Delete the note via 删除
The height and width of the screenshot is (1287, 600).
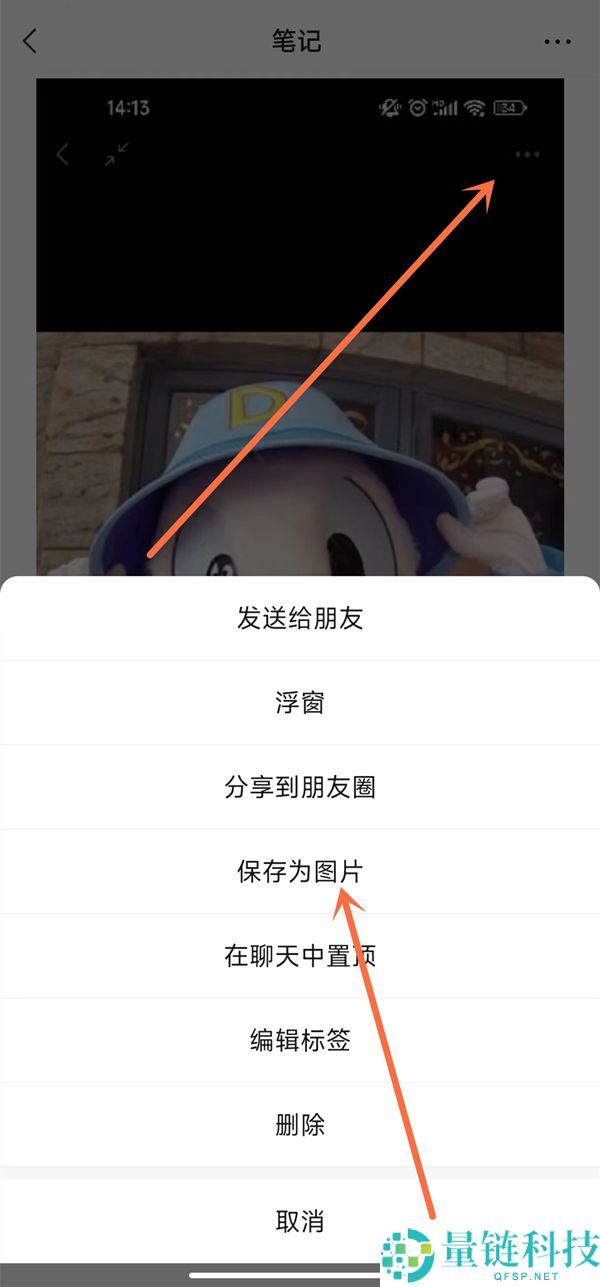click(300, 1124)
